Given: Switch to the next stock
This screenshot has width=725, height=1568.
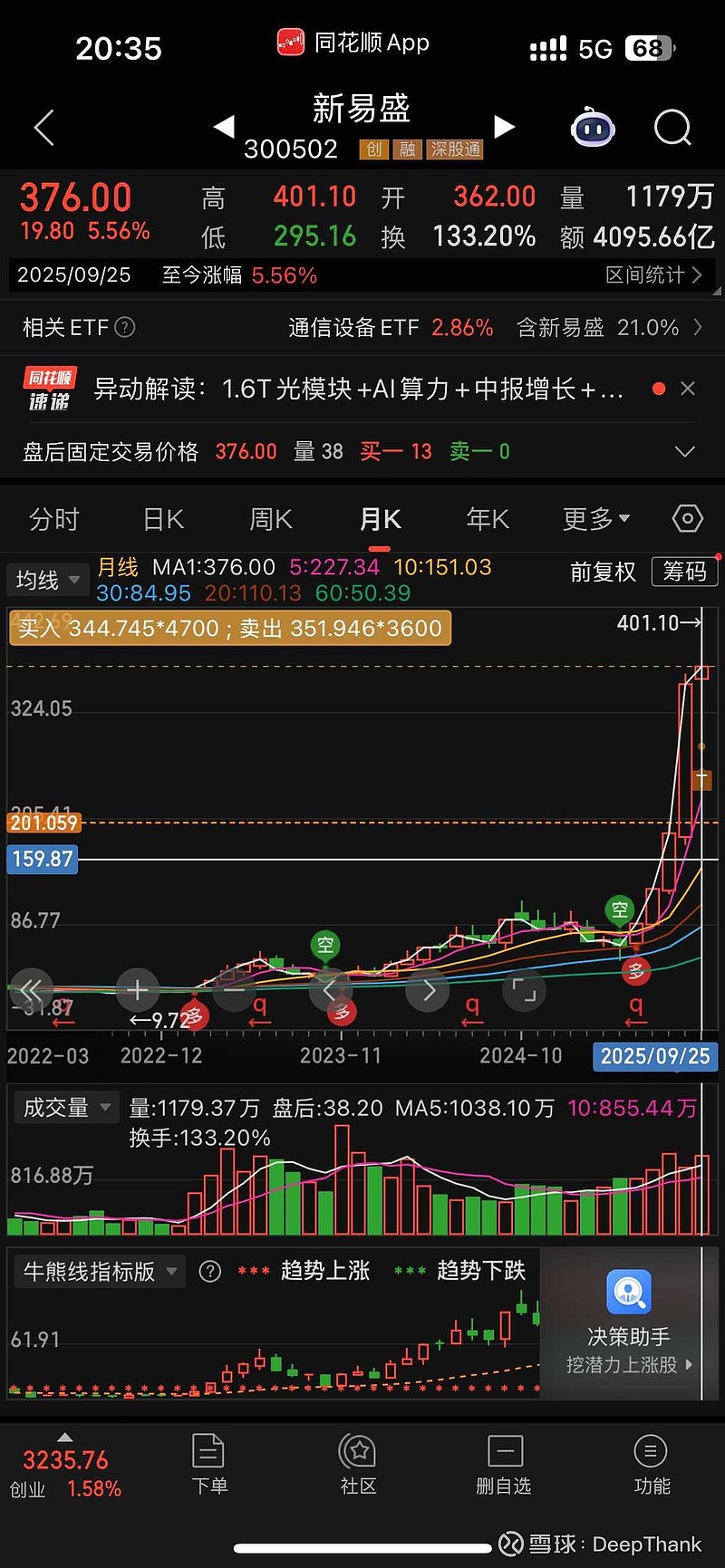Looking at the screenshot, I should tap(505, 128).
